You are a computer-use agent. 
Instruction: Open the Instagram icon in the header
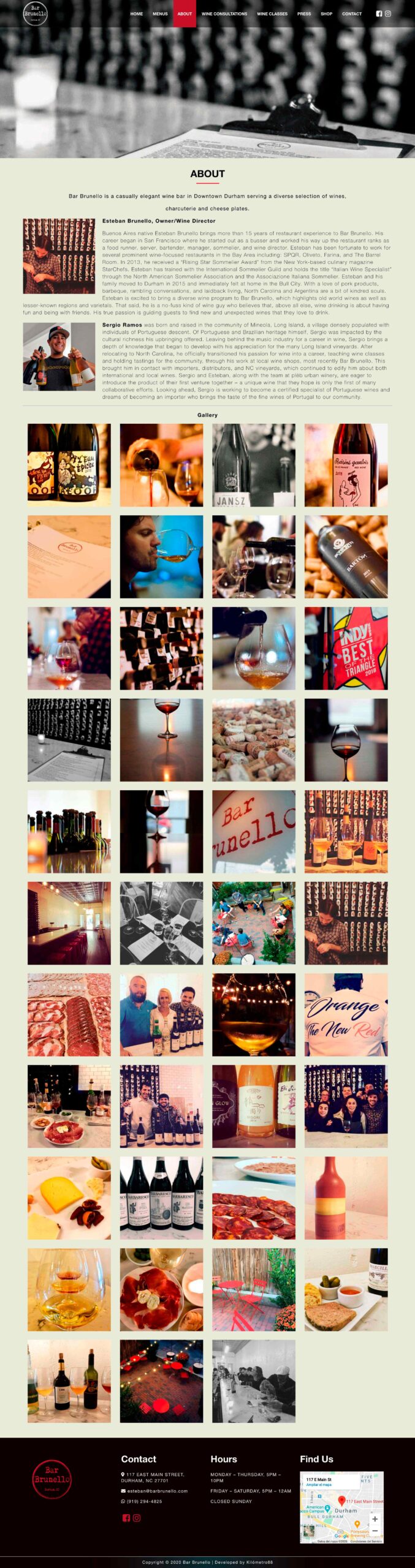pos(388,13)
